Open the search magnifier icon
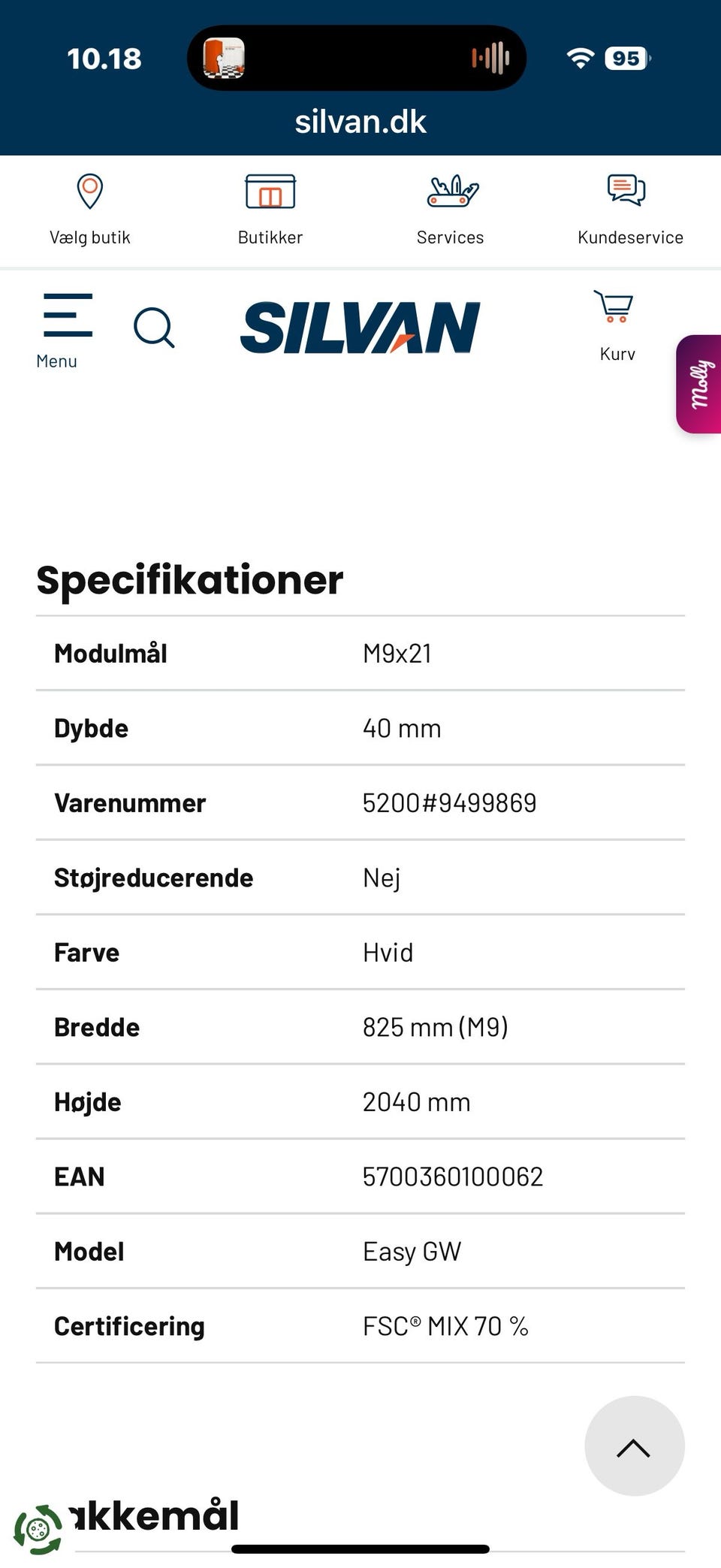721x1568 pixels. click(x=154, y=328)
